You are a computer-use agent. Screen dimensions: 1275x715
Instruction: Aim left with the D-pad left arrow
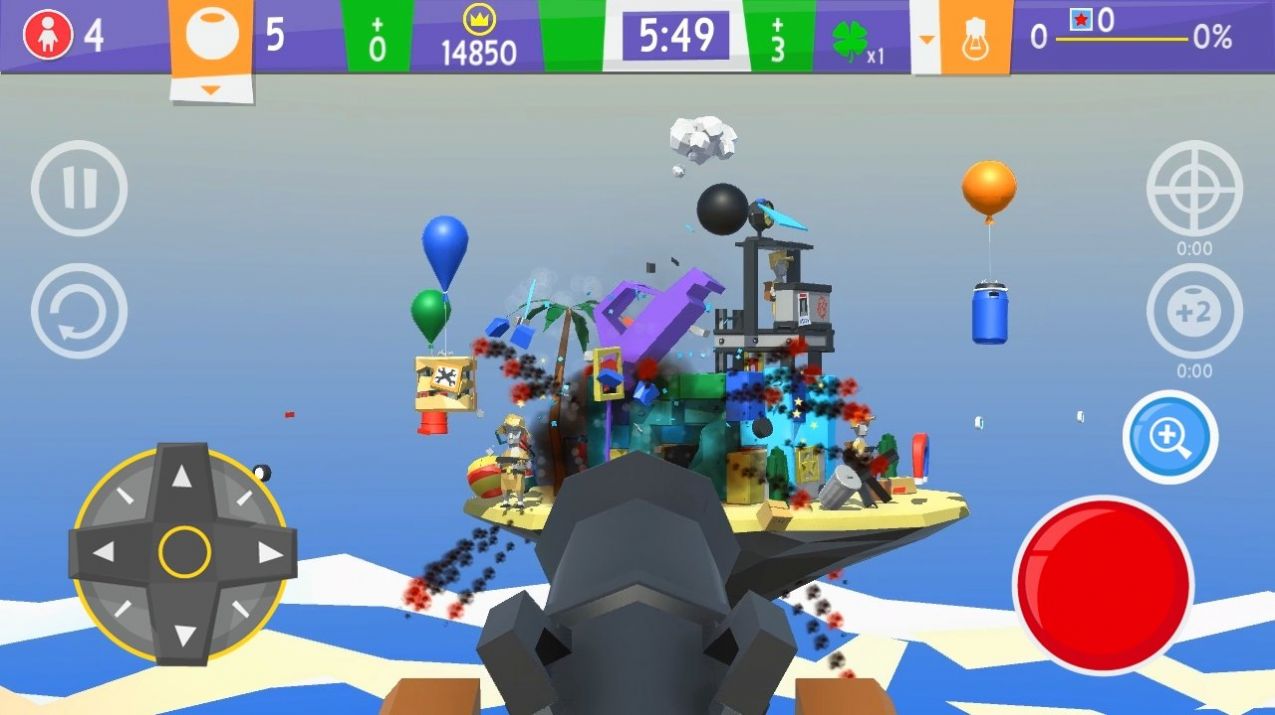tap(103, 552)
